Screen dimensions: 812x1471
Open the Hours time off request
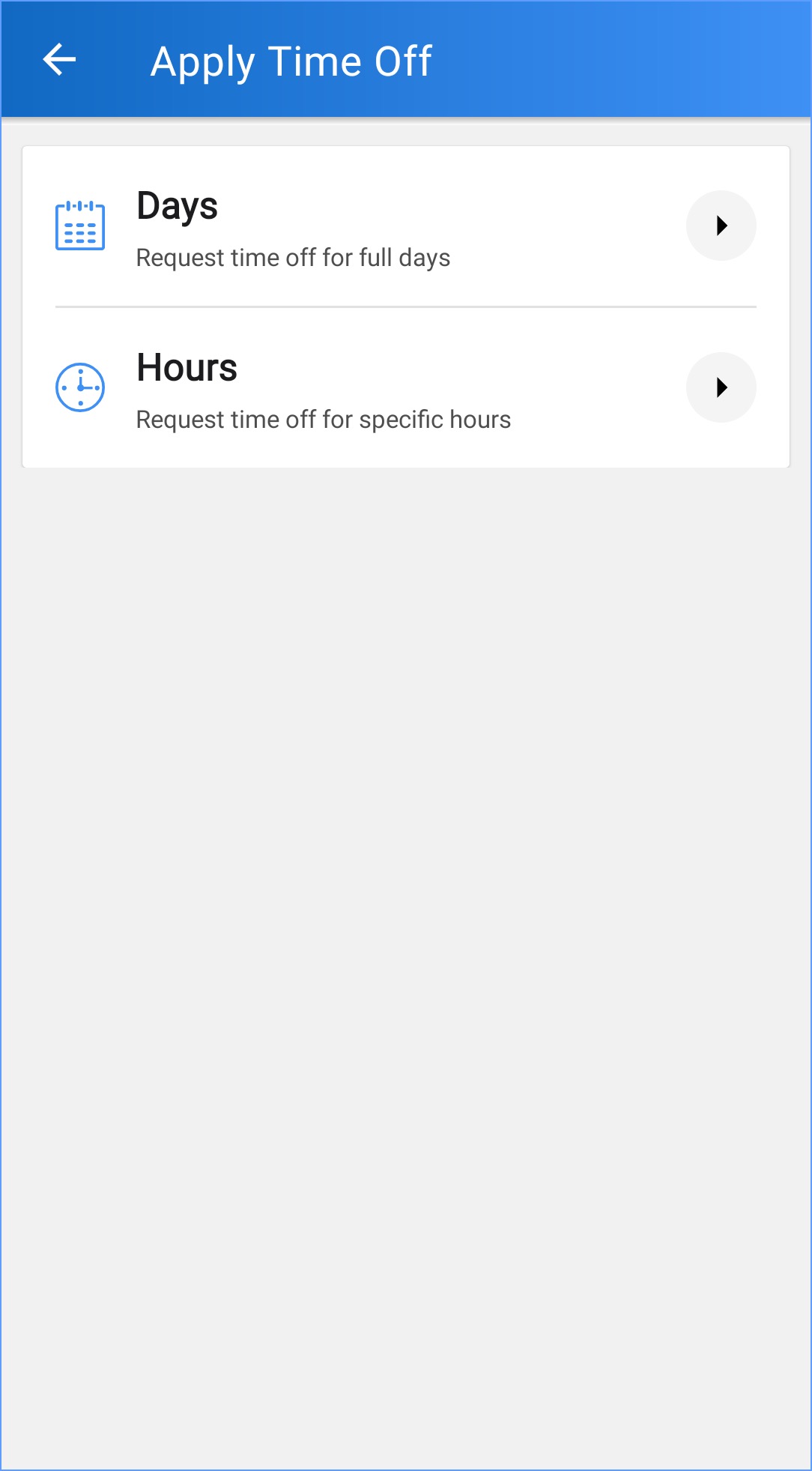[721, 387]
